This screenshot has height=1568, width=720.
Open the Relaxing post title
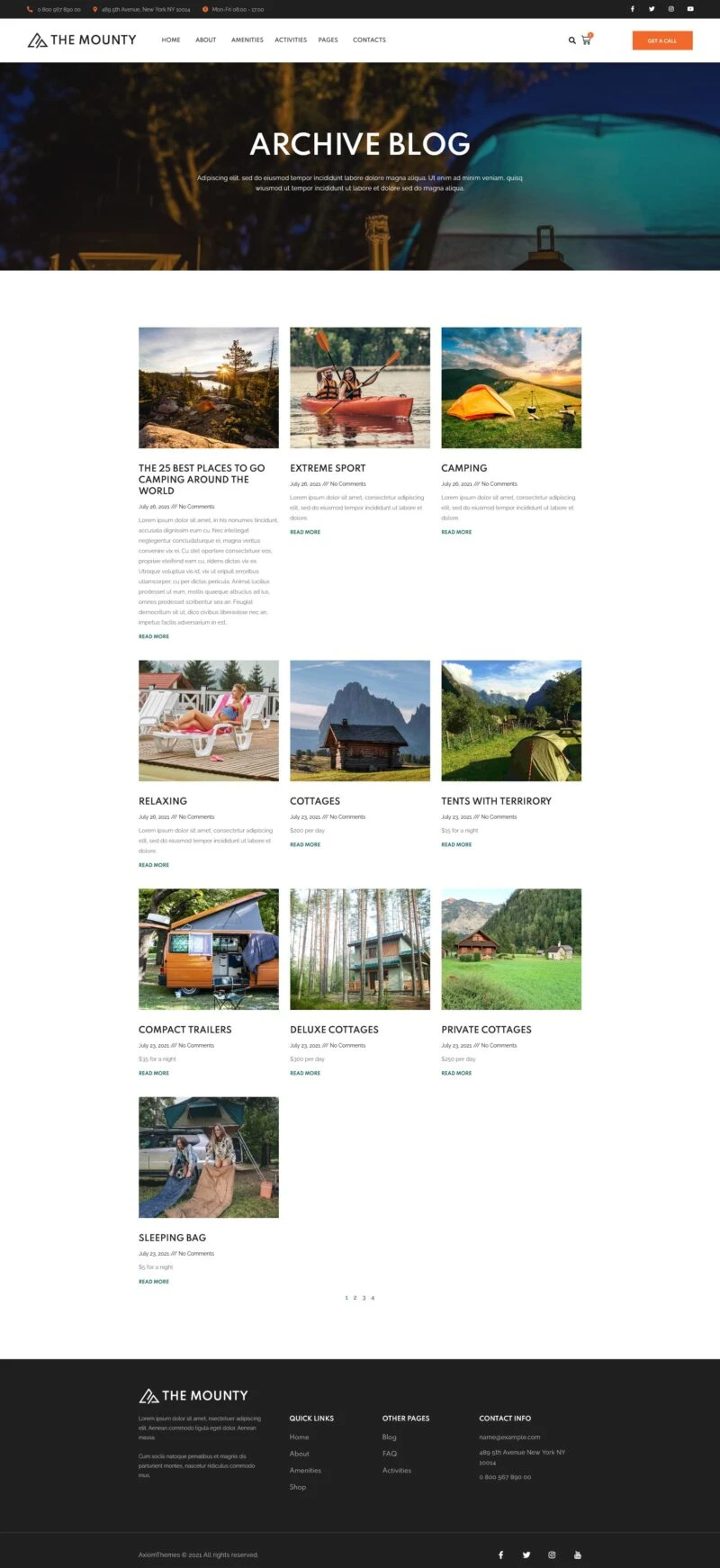click(x=163, y=800)
